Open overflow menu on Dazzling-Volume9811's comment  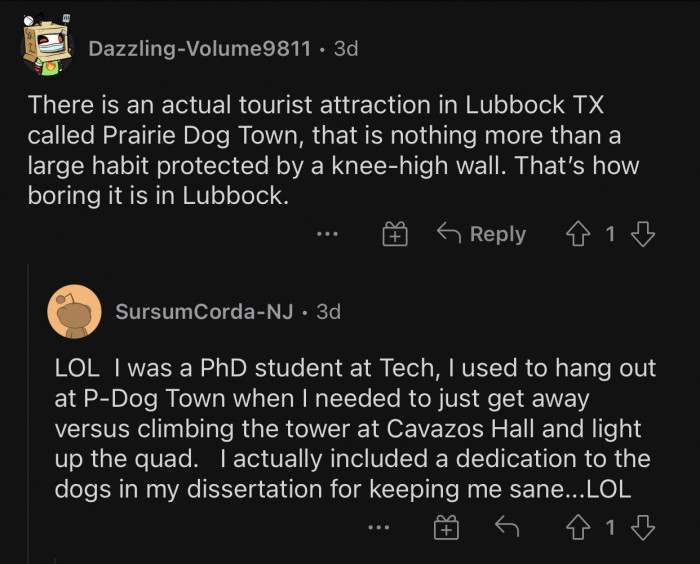(x=327, y=235)
